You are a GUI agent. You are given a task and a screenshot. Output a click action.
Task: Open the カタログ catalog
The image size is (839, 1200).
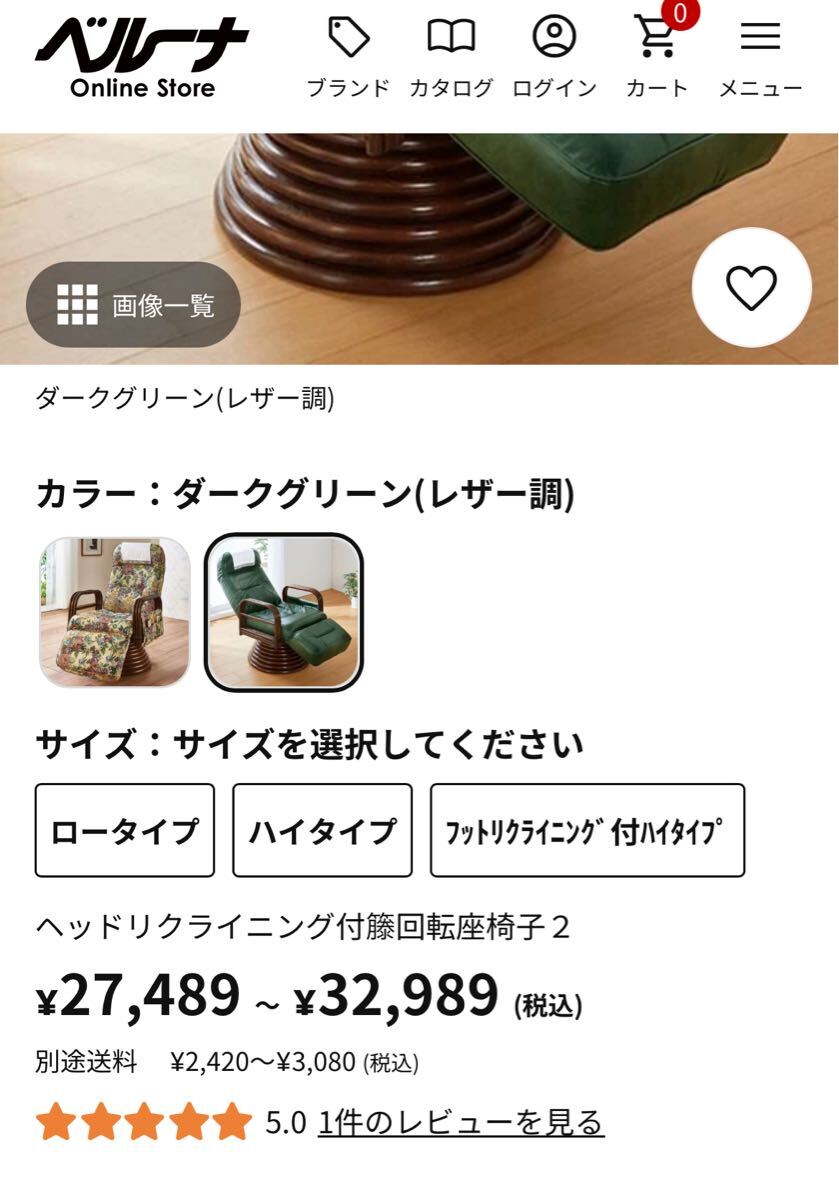(x=451, y=58)
